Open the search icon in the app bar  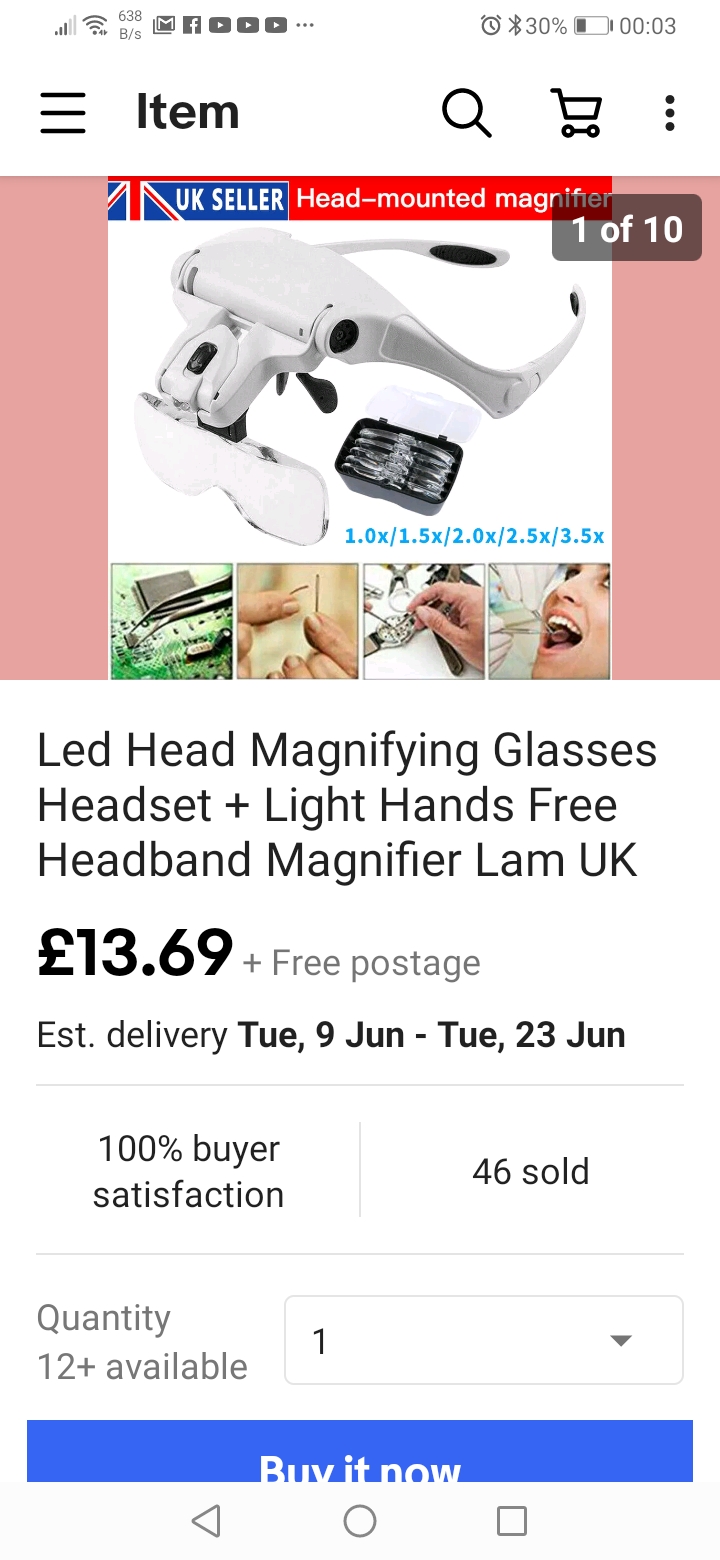point(467,113)
